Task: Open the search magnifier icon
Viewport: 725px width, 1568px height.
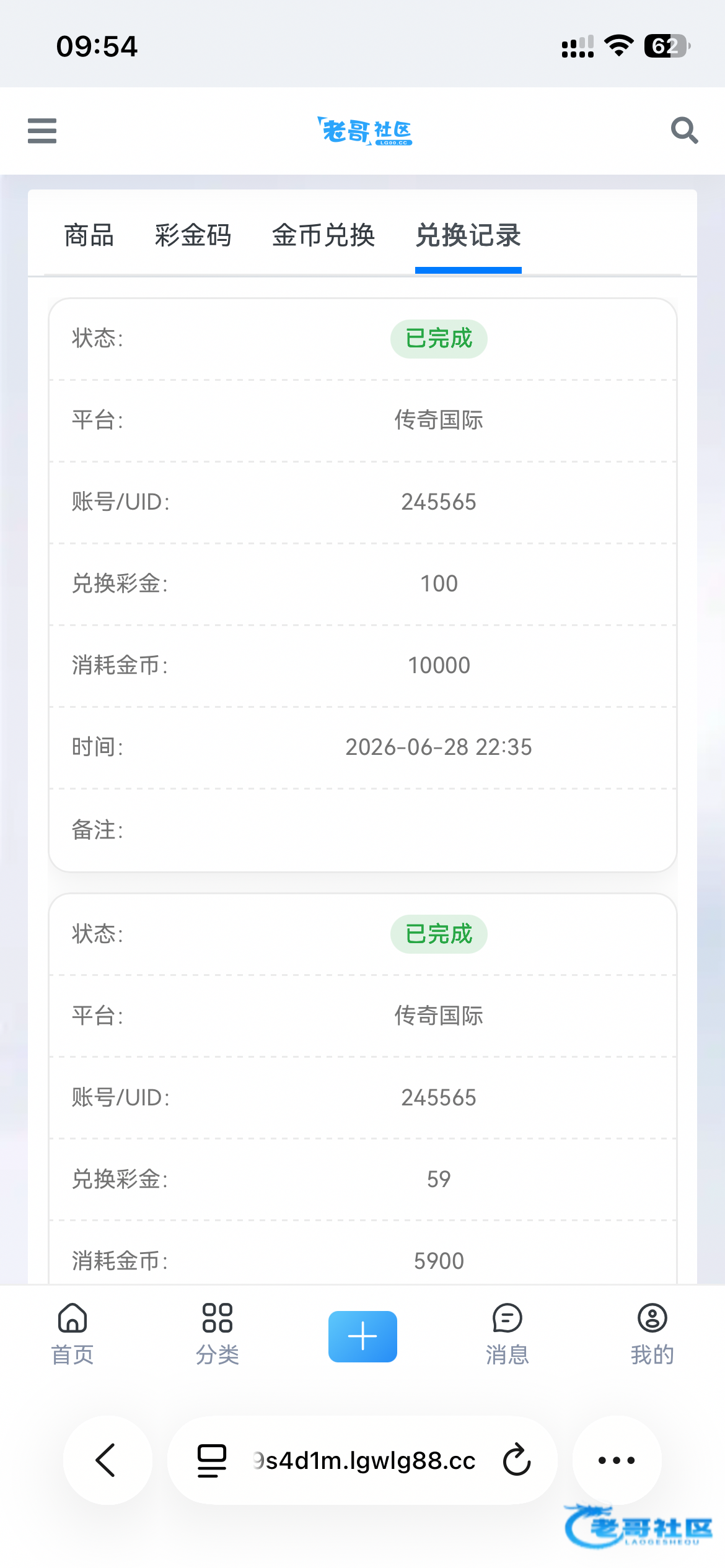Action: (x=684, y=131)
